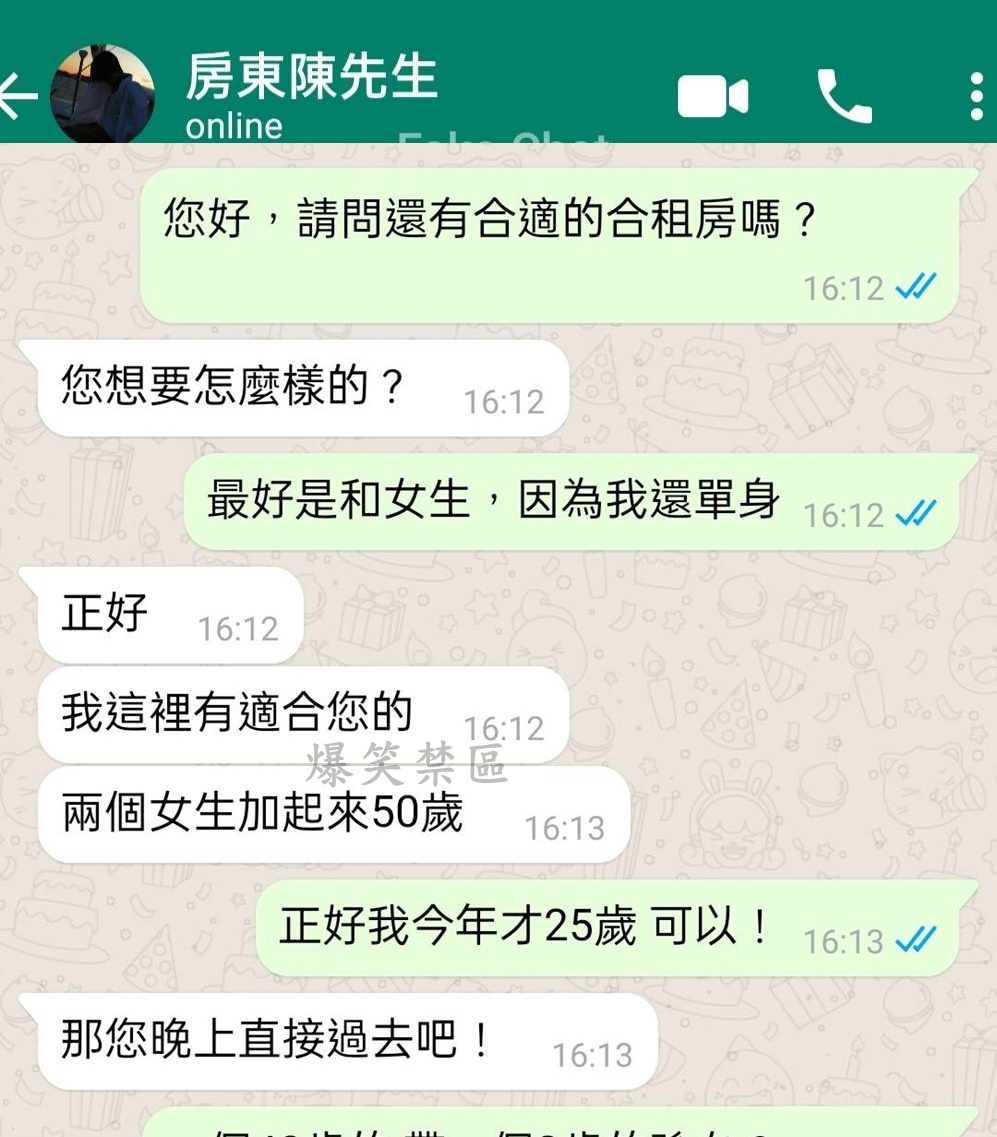Go back from the chat with 房東陳先生

(x=18, y=96)
